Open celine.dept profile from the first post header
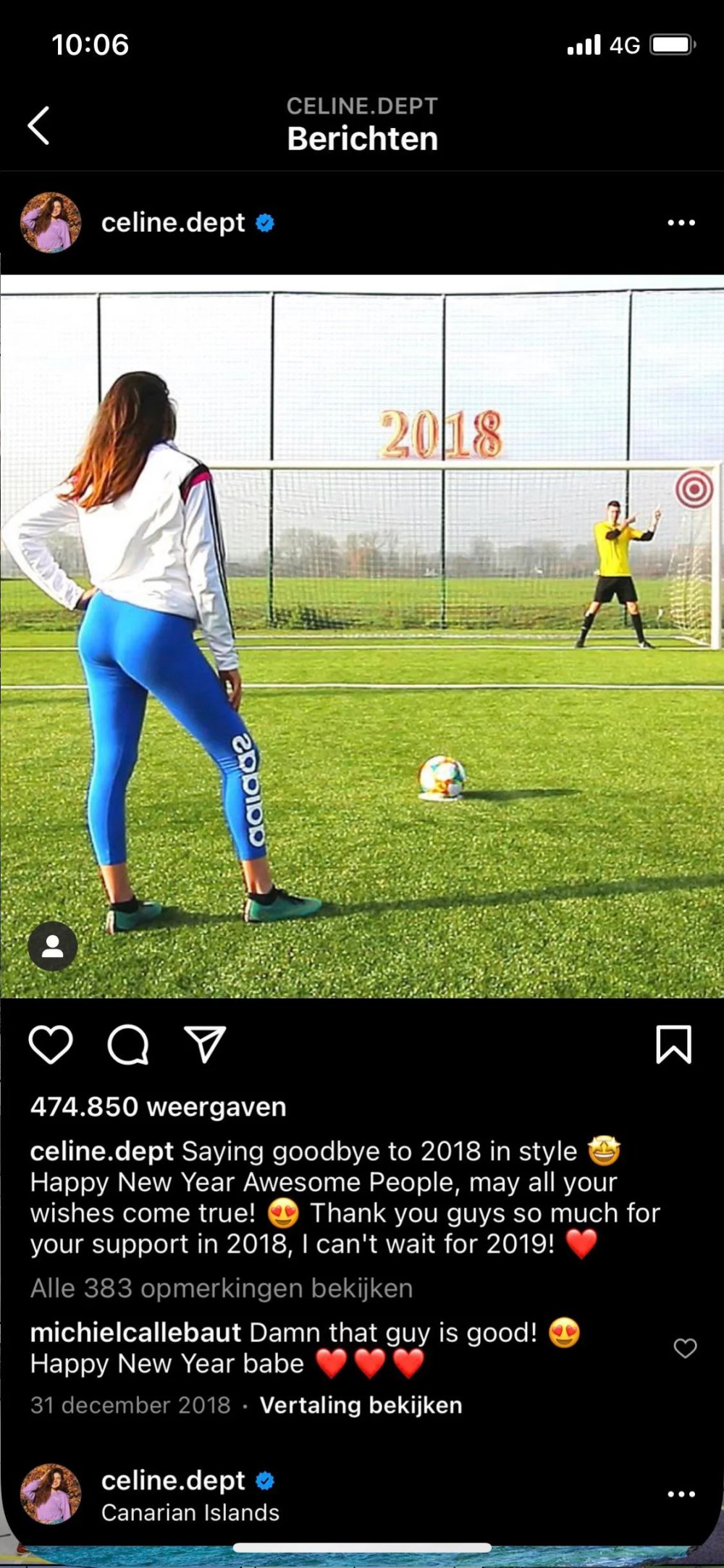 point(172,223)
